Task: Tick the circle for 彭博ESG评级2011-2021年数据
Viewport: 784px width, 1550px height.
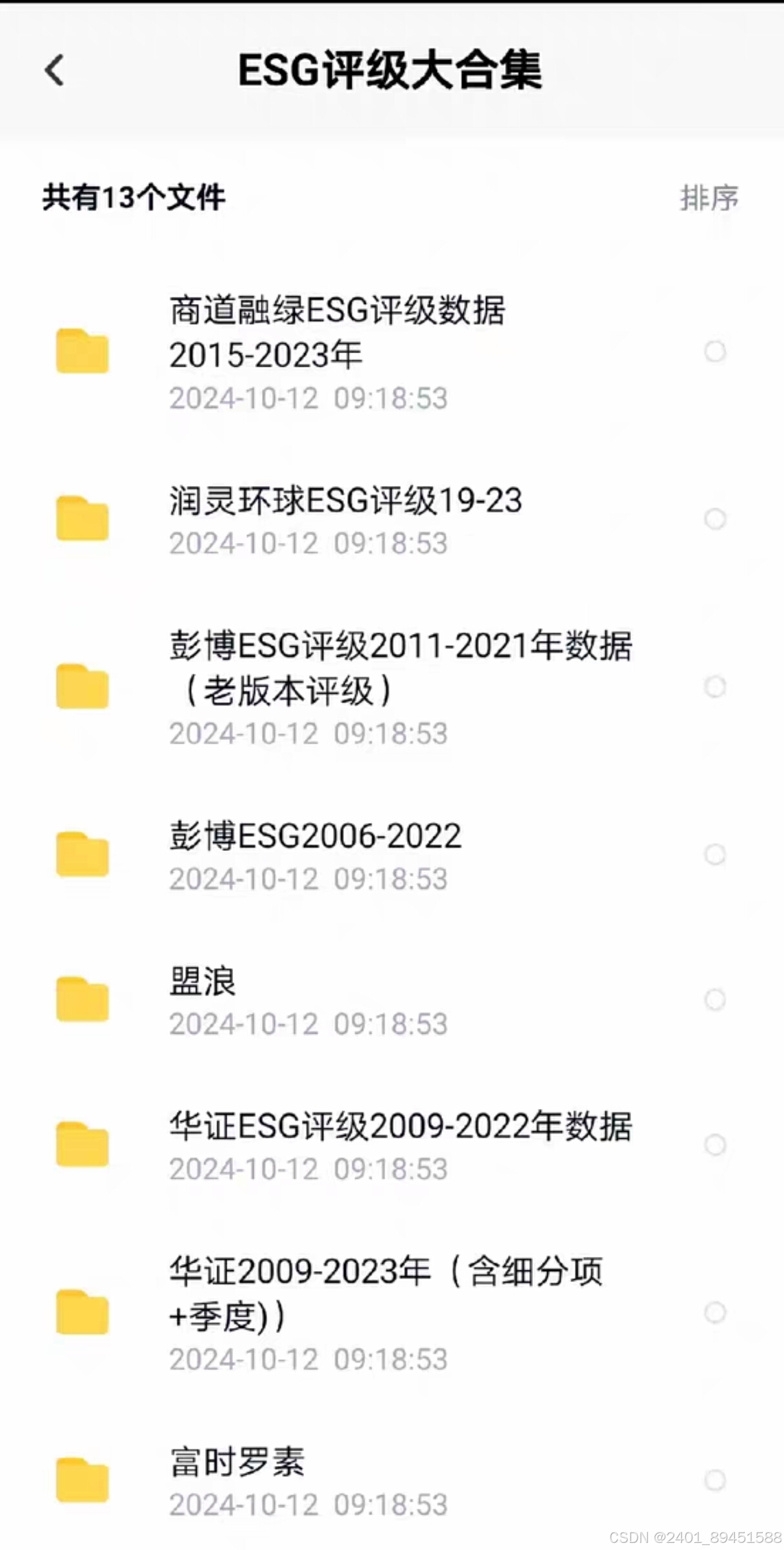Action: [715, 687]
